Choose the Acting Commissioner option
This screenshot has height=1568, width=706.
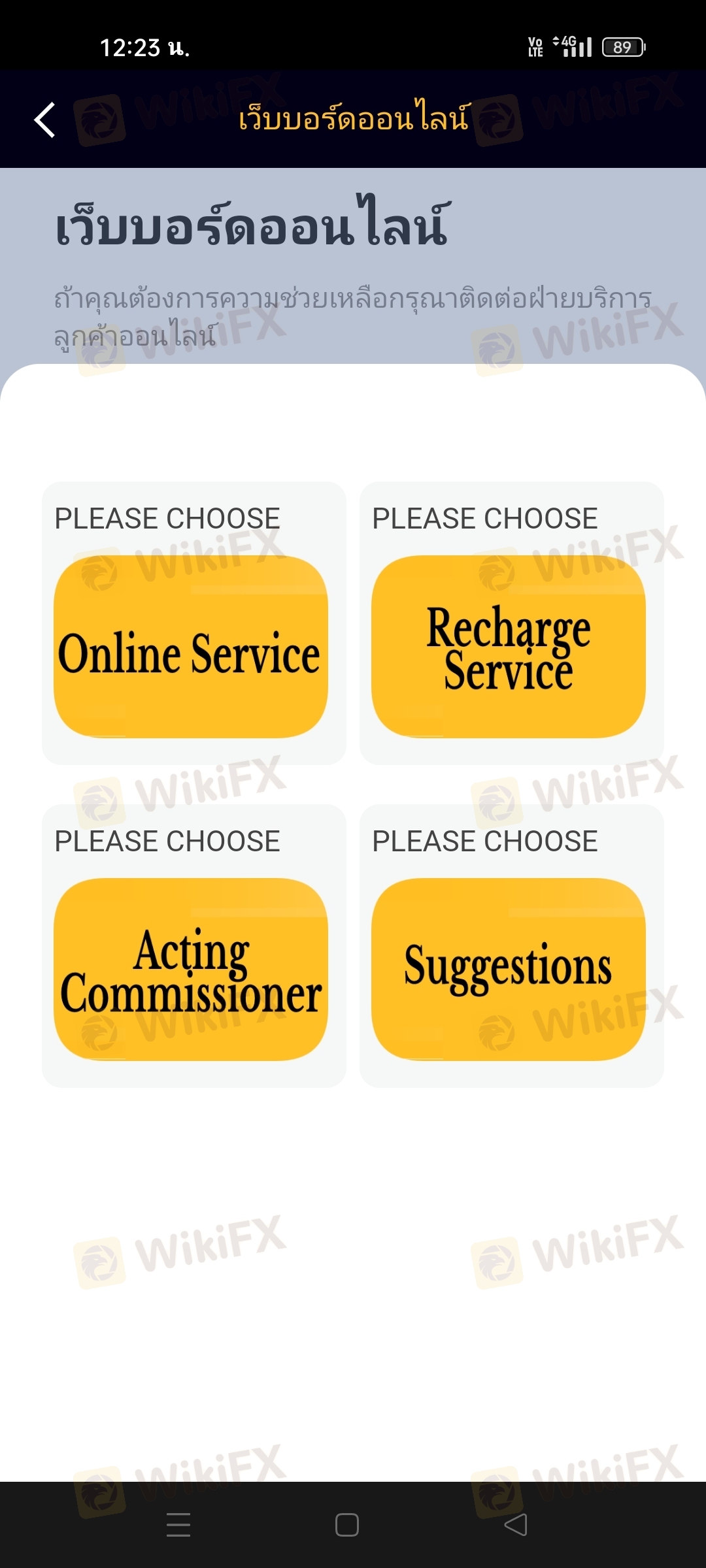[x=191, y=970]
